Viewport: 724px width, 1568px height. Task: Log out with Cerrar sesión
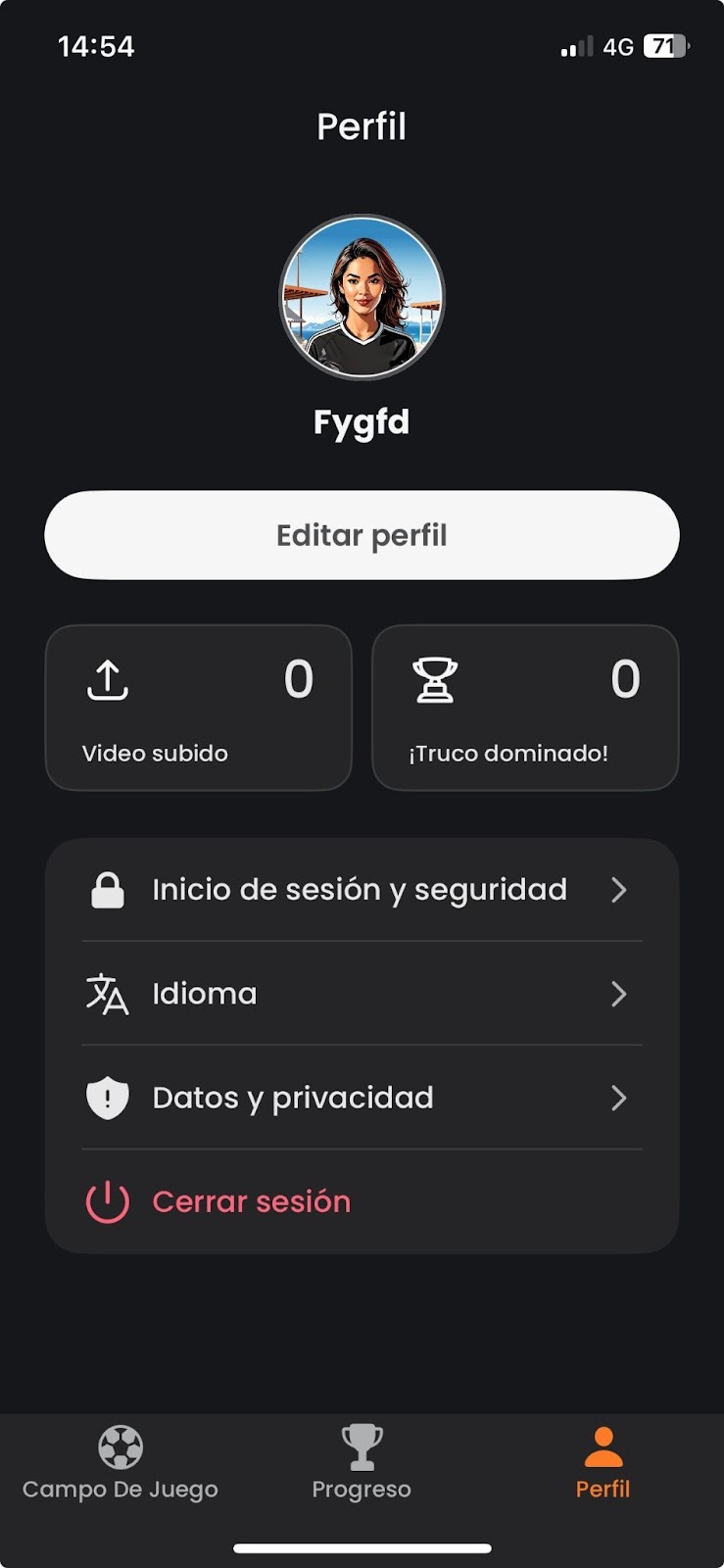click(x=252, y=1201)
